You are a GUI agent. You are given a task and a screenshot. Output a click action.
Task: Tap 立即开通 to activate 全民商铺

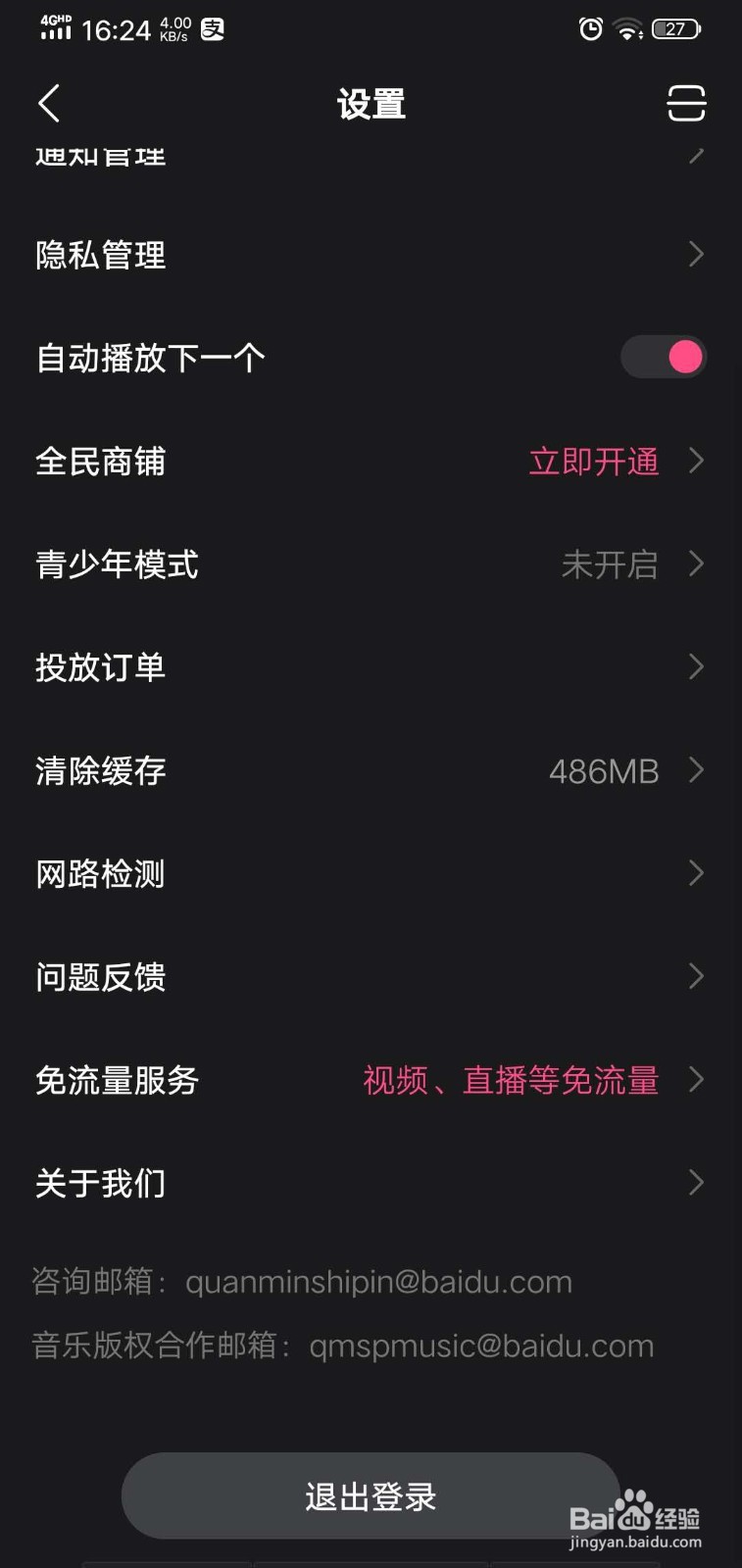pyautogui.click(x=593, y=462)
